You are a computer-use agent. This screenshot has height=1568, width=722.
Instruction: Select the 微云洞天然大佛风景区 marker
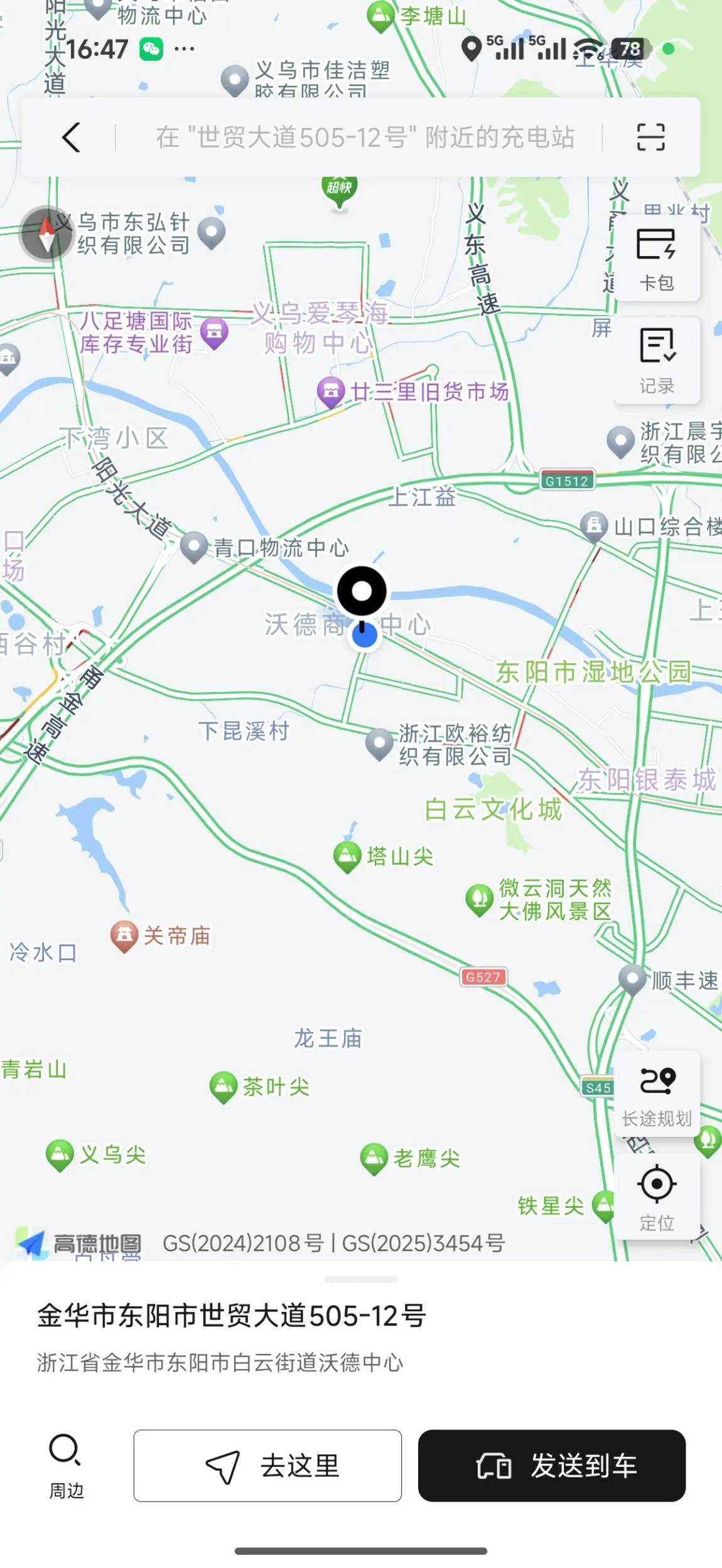tap(479, 900)
